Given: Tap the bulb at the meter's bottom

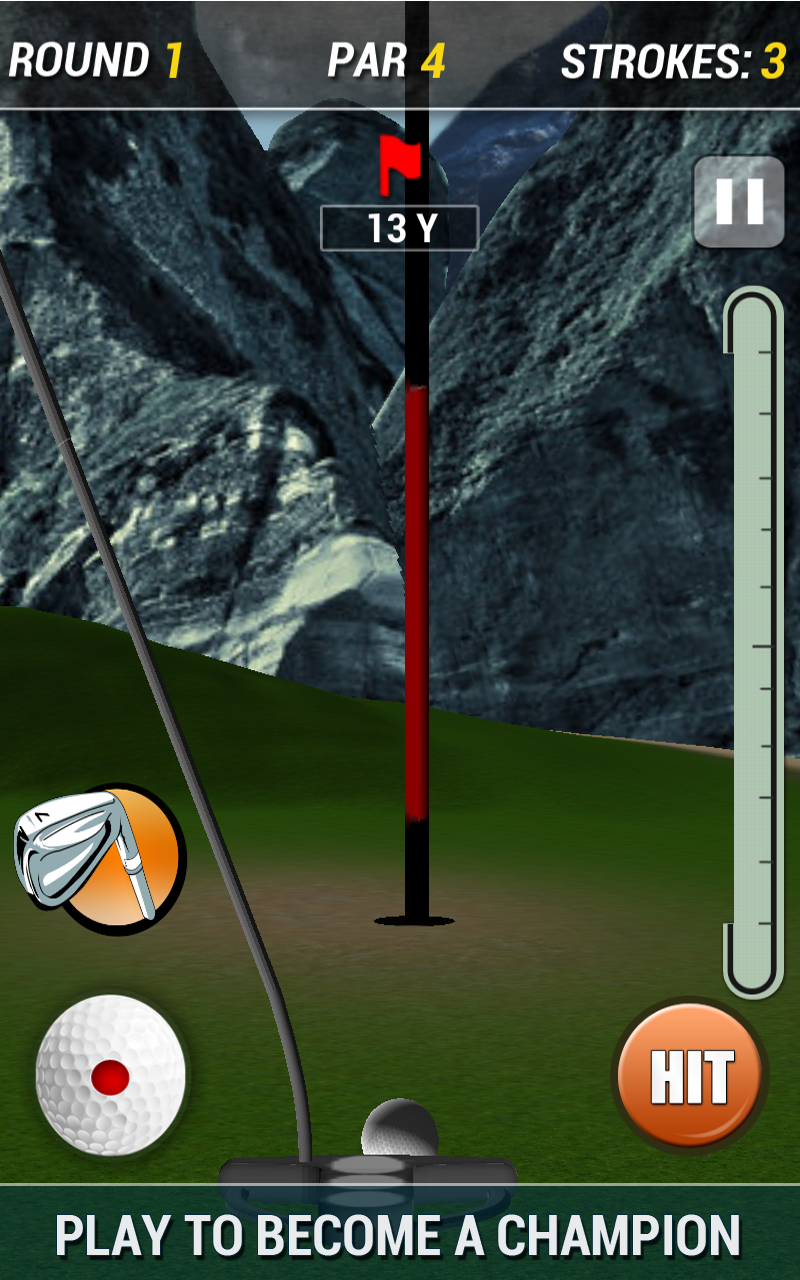Looking at the screenshot, I should point(751,960).
